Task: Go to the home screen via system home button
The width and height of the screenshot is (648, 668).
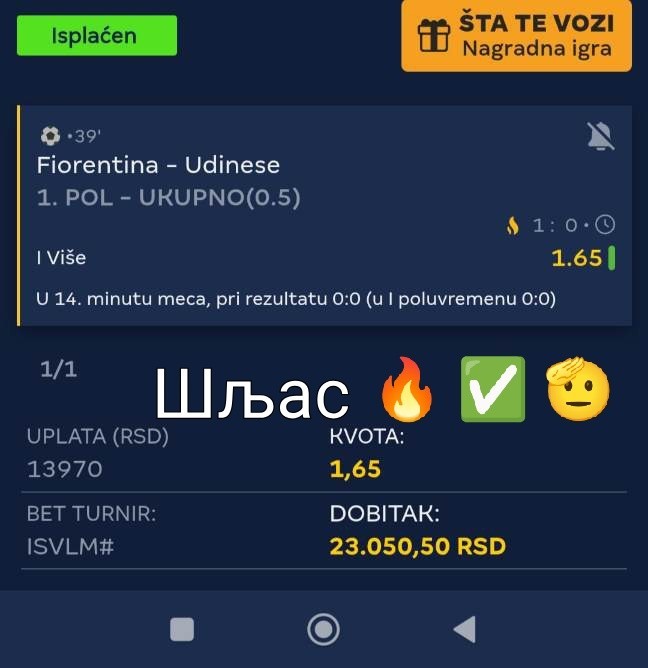Action: click(x=323, y=628)
